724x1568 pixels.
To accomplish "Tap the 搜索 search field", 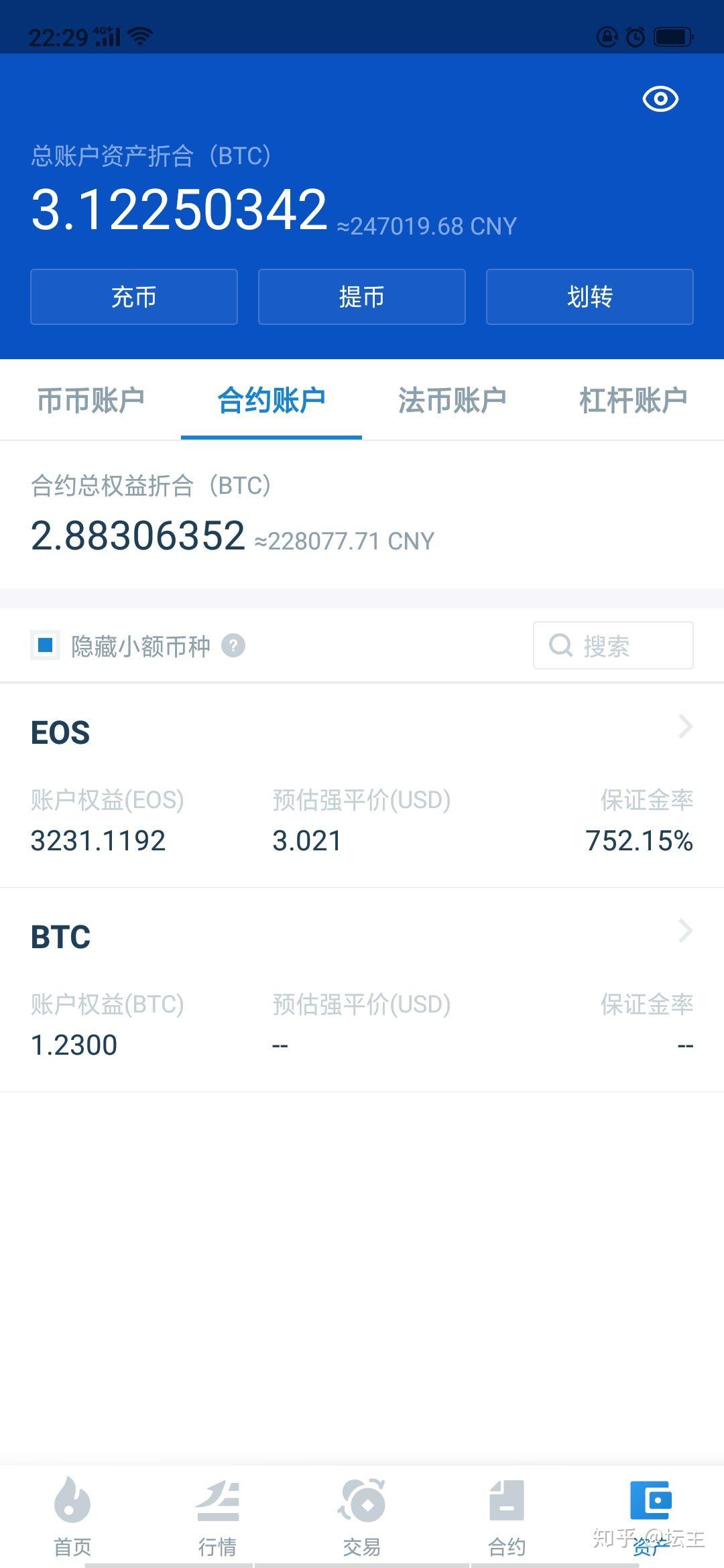I will [x=613, y=645].
